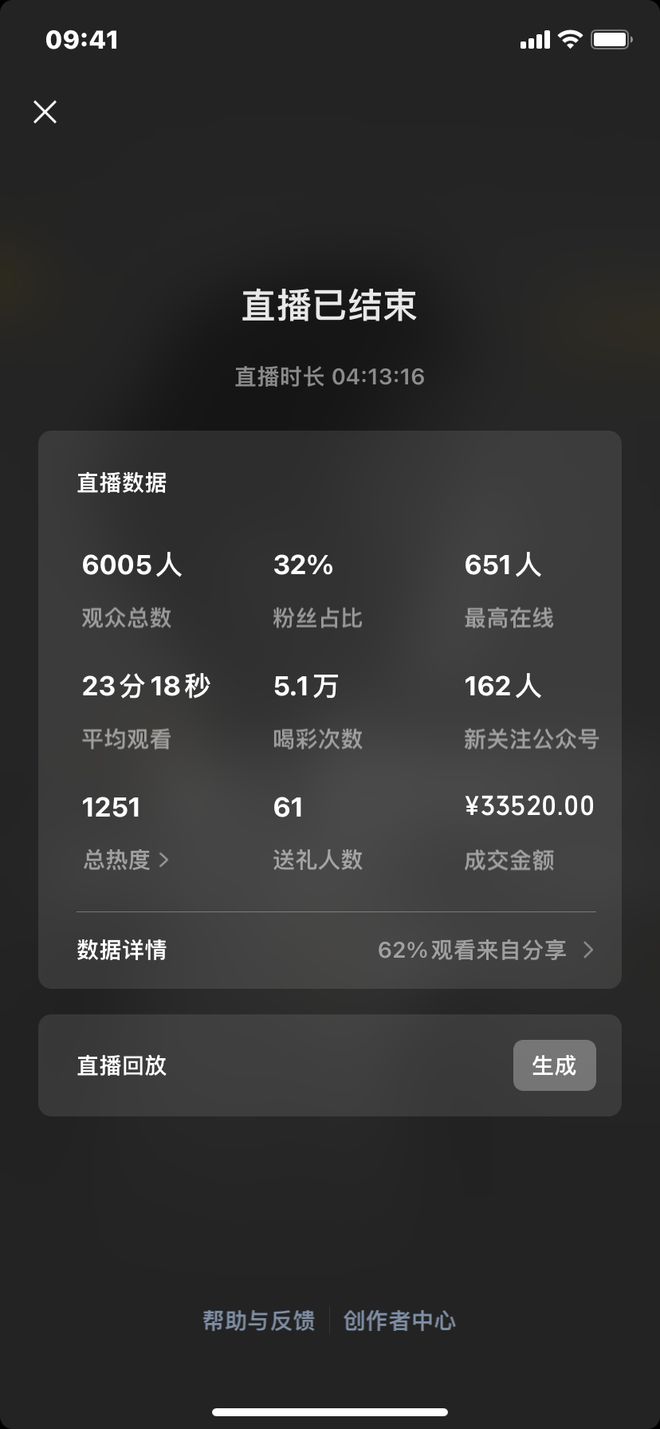
Task: Open 帮助与反馈 link
Action: pos(259,1321)
